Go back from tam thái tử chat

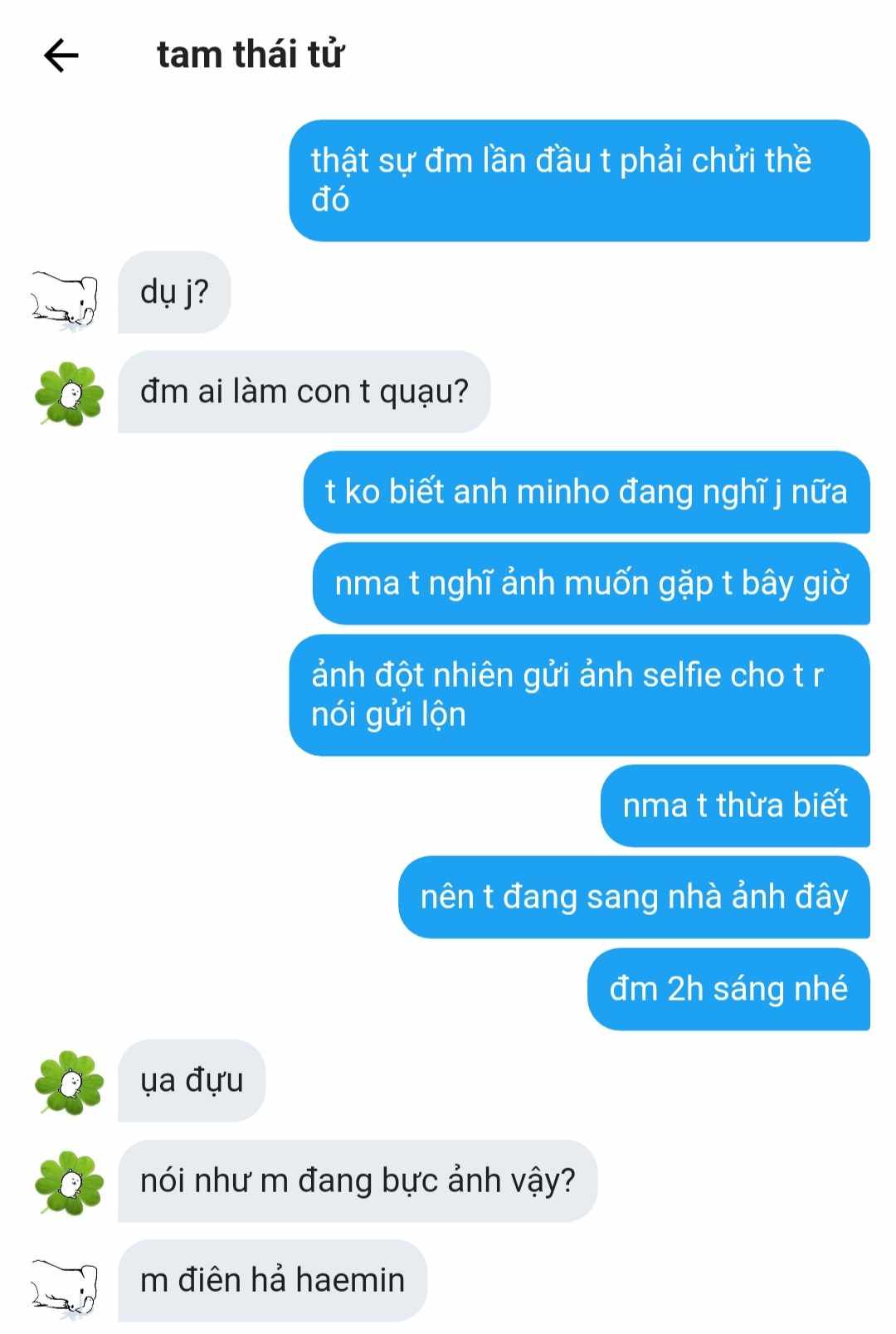pos(61,56)
